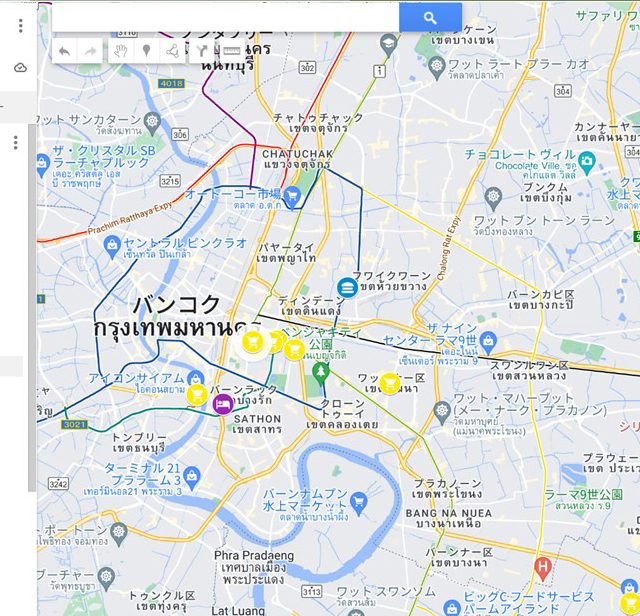Viewport: 640px width, 616px height.
Task: Open the yellow shopping marker at Iconsiam
Action: (x=197, y=394)
